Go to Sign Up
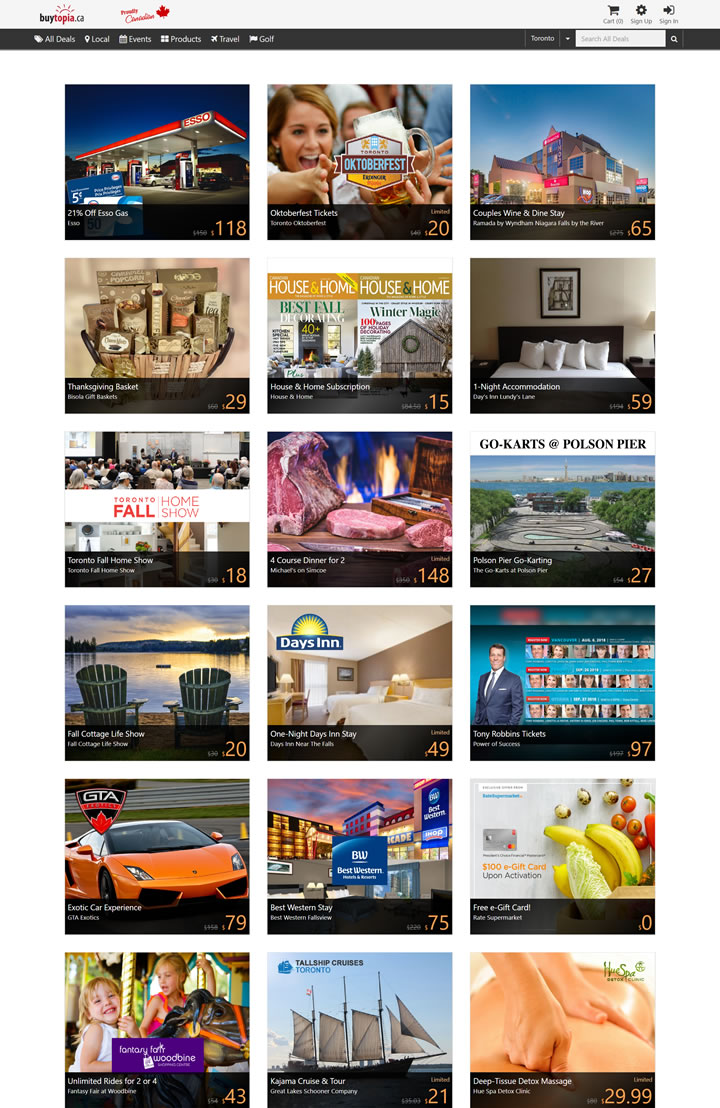This screenshot has width=720, height=1108. coord(641,14)
